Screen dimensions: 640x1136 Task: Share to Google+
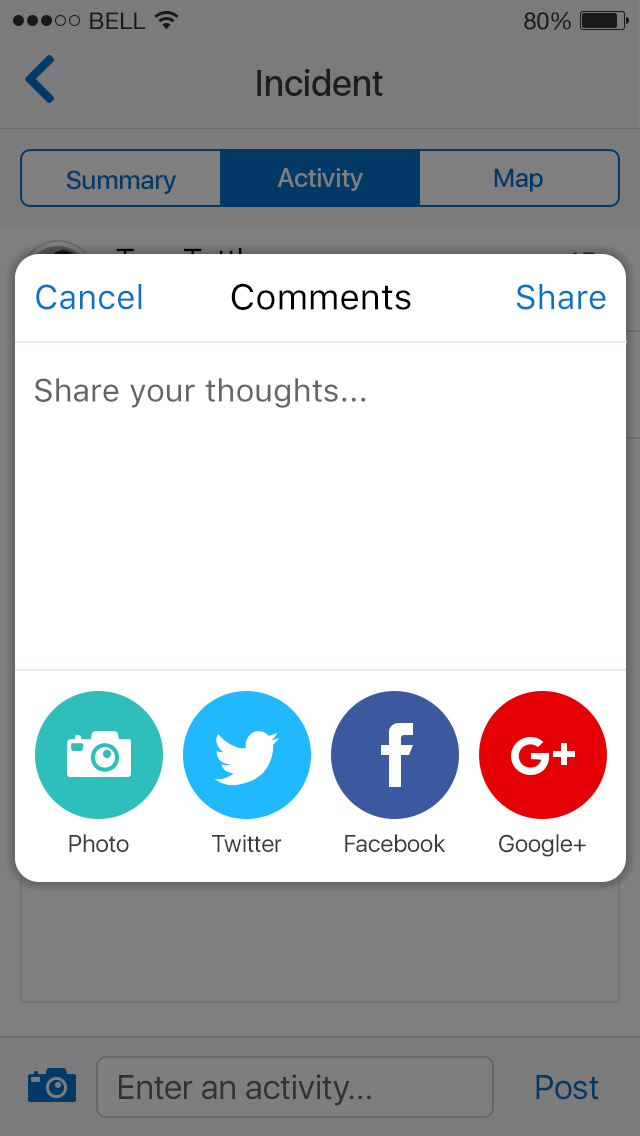coord(543,755)
